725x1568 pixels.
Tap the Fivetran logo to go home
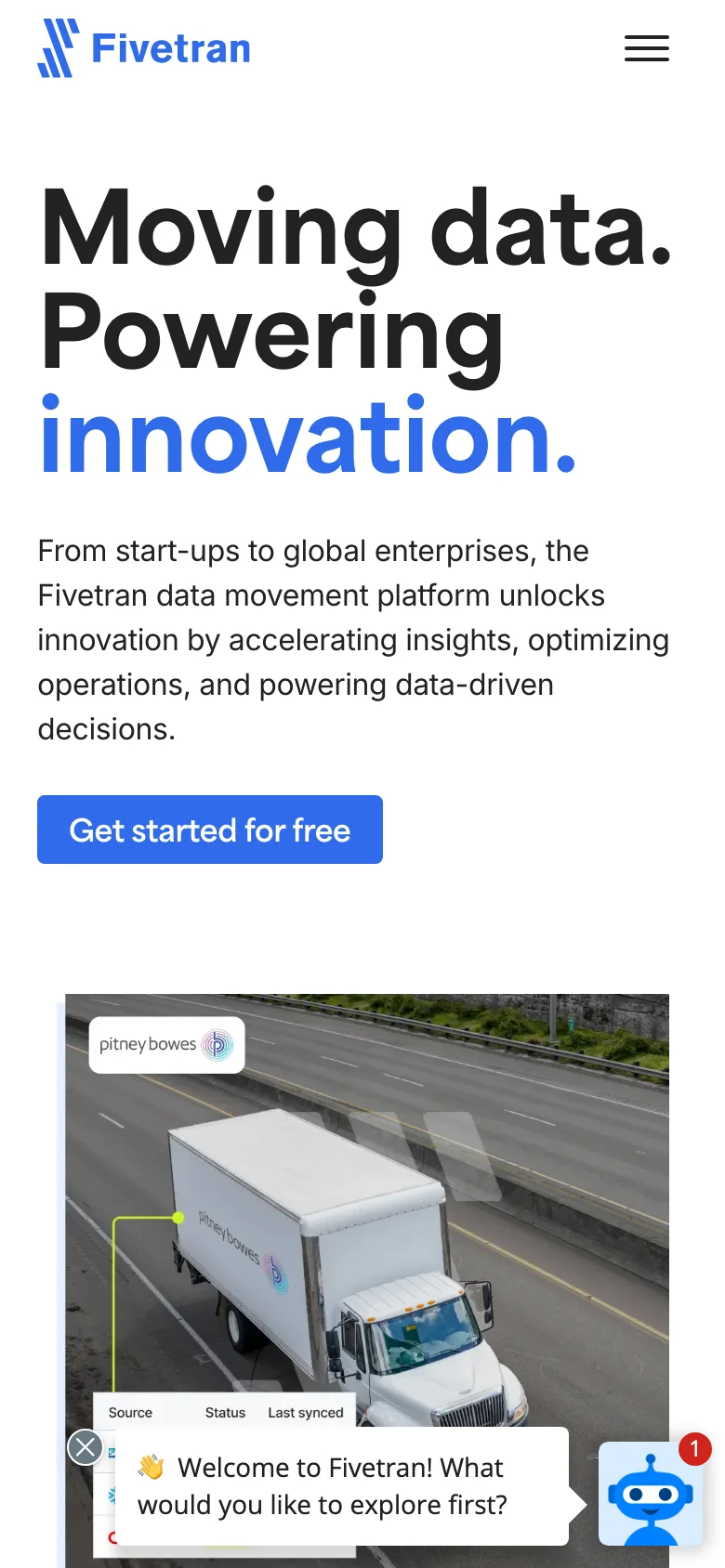tap(144, 48)
